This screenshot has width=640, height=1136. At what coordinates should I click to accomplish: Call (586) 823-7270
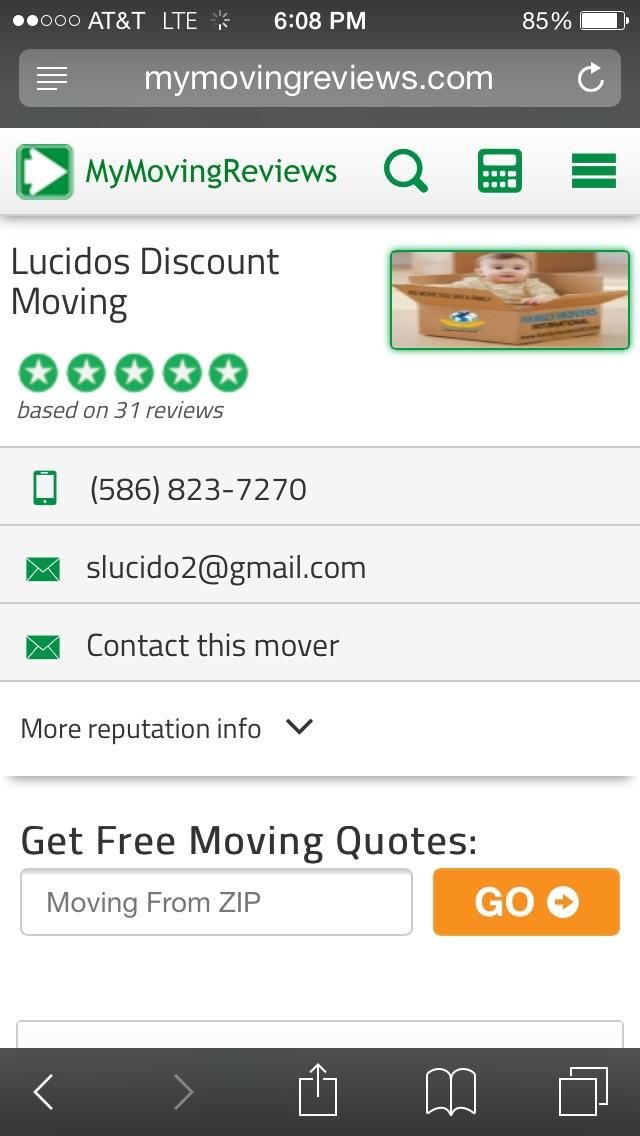click(198, 489)
